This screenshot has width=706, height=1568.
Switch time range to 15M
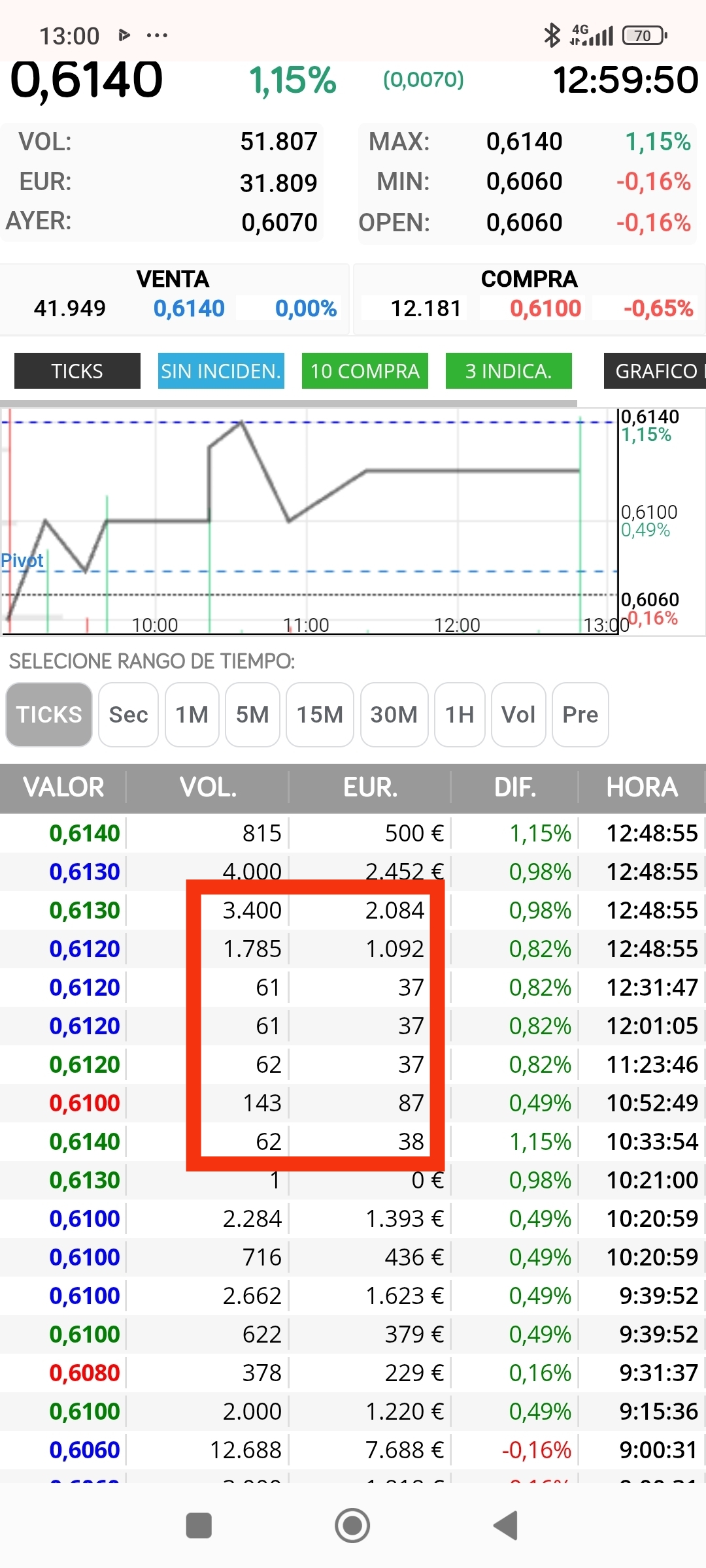pyautogui.click(x=320, y=714)
